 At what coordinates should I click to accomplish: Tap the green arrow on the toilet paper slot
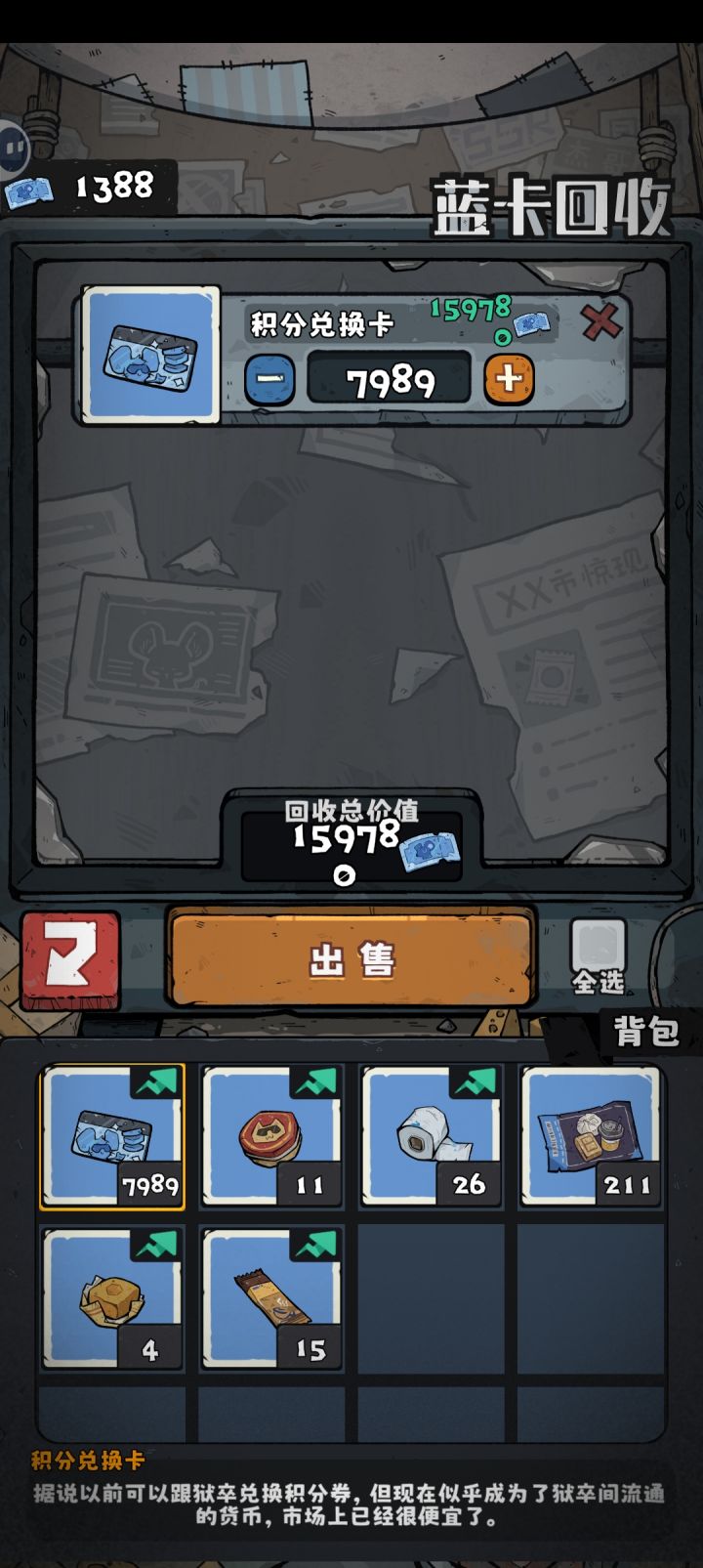point(476,1086)
